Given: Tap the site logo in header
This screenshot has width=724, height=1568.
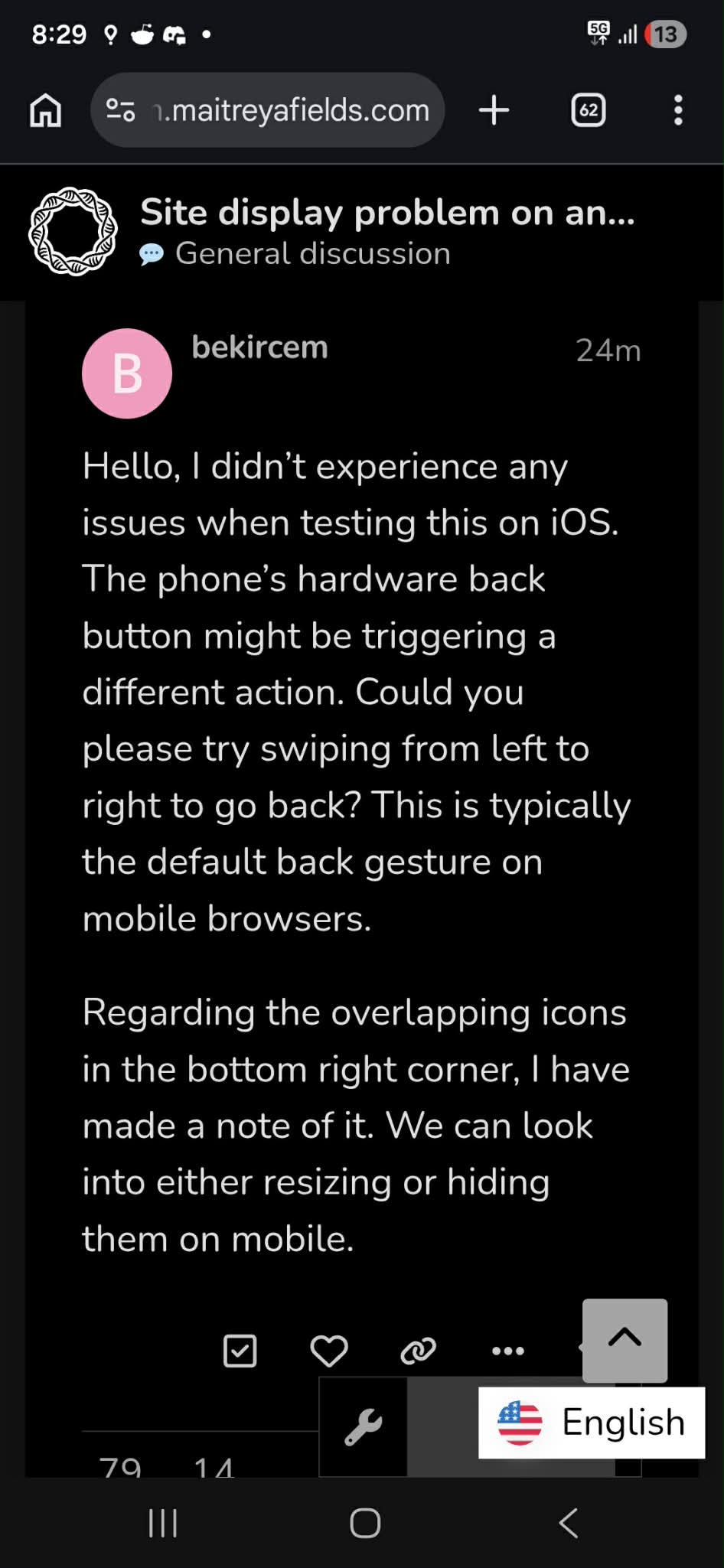Looking at the screenshot, I should [73, 231].
